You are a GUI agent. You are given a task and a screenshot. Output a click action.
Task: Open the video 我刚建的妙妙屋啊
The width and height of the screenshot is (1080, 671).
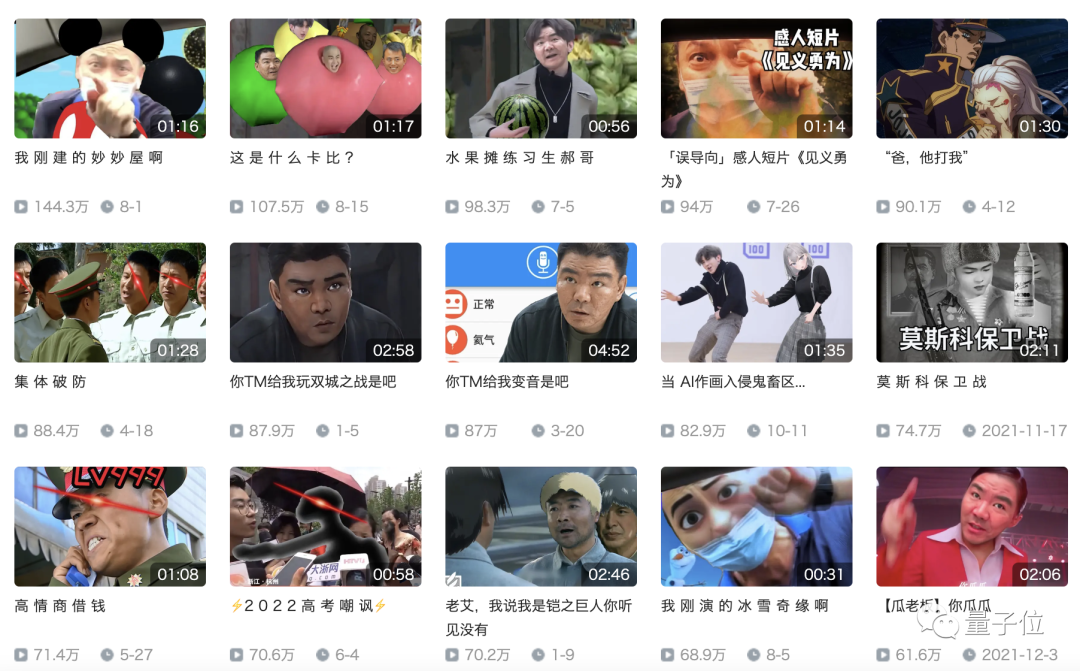click(109, 78)
